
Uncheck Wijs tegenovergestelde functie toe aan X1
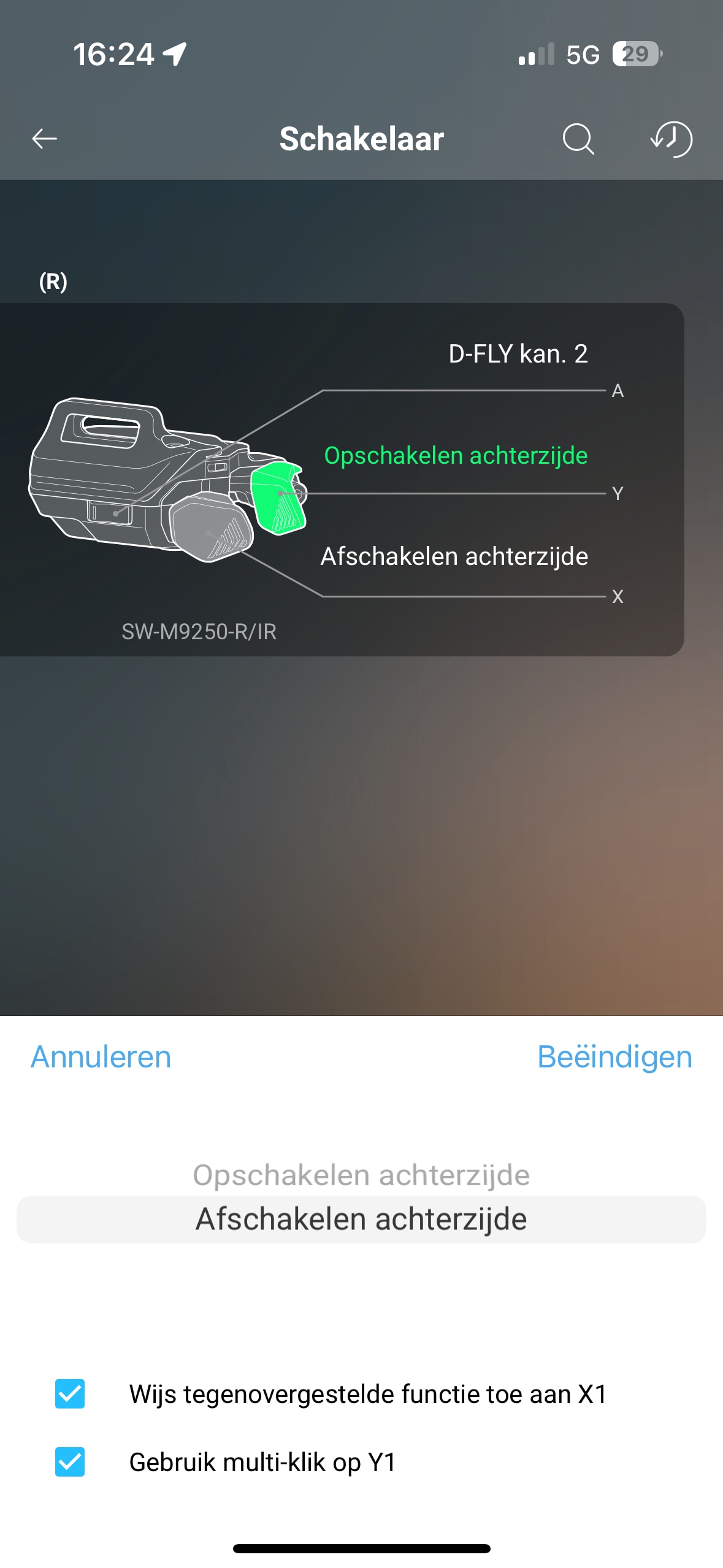pyautogui.click(x=70, y=1394)
